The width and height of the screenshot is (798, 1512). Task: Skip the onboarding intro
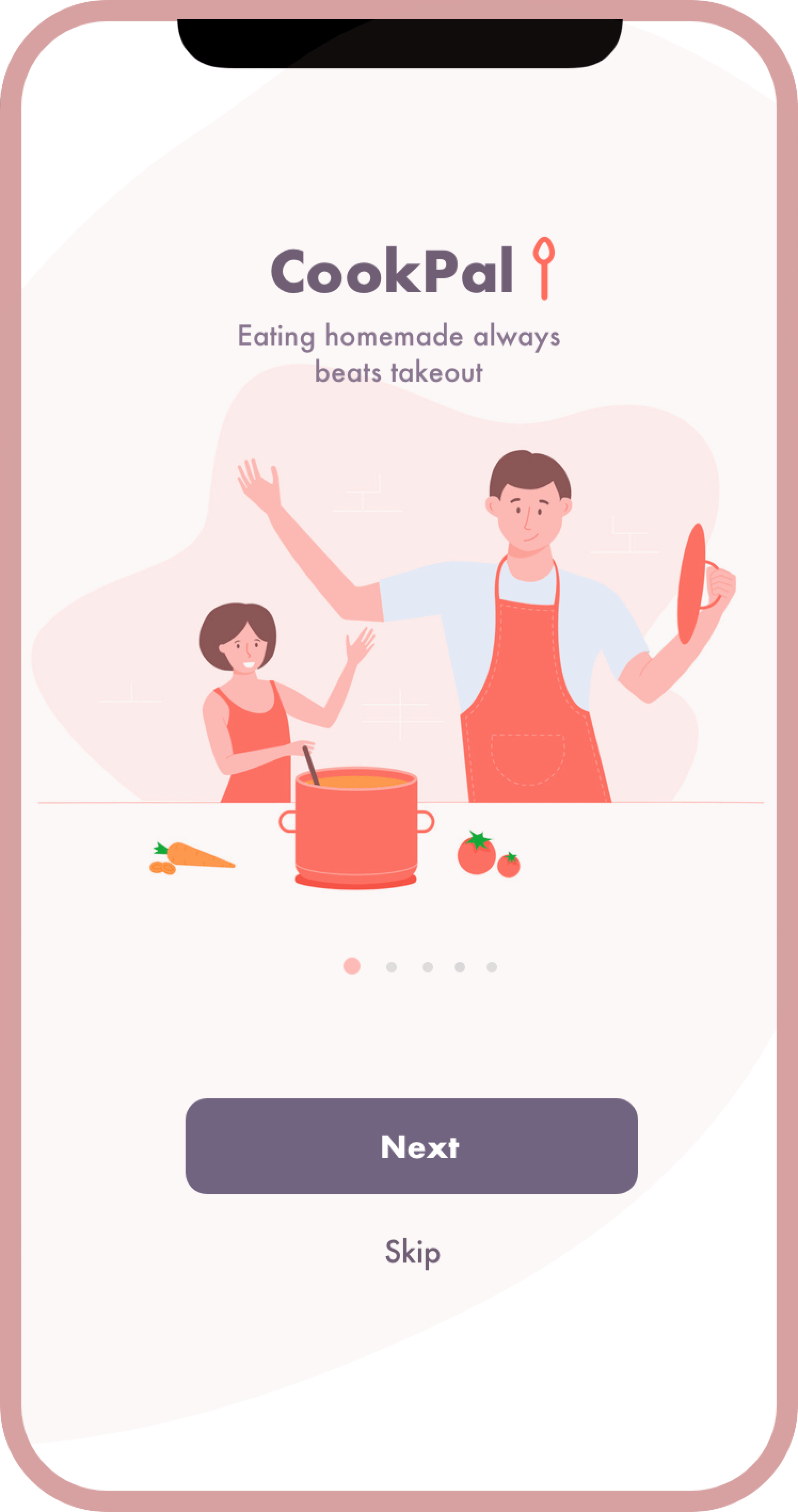tap(412, 1252)
